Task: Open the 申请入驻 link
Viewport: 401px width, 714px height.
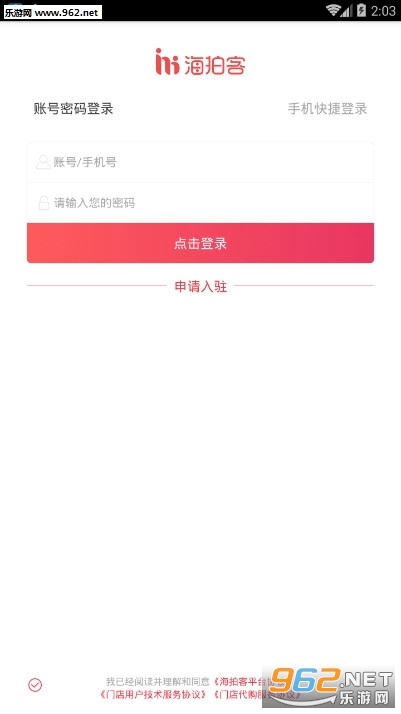Action: [x=201, y=286]
